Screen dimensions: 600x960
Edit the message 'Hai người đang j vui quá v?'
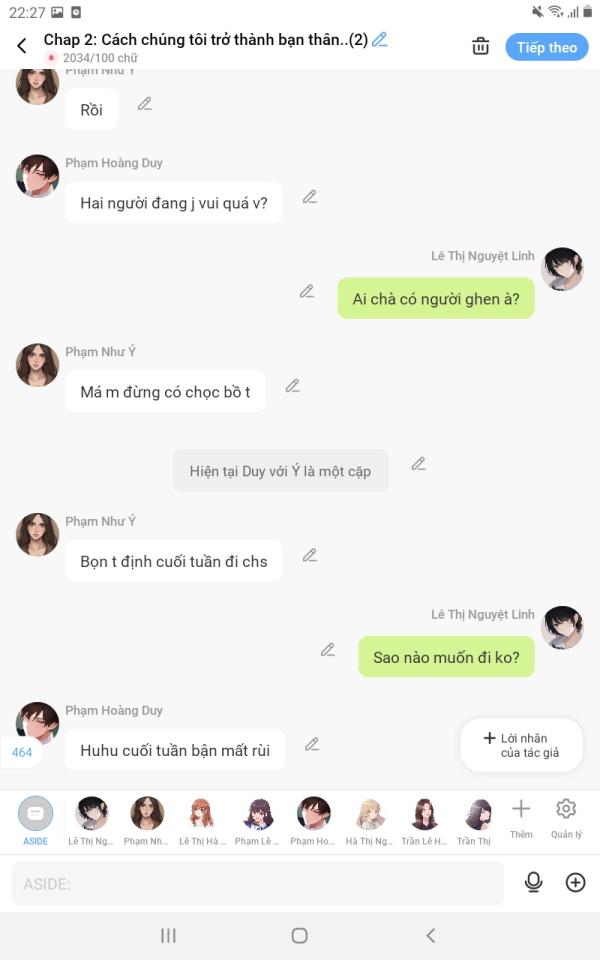point(310,197)
